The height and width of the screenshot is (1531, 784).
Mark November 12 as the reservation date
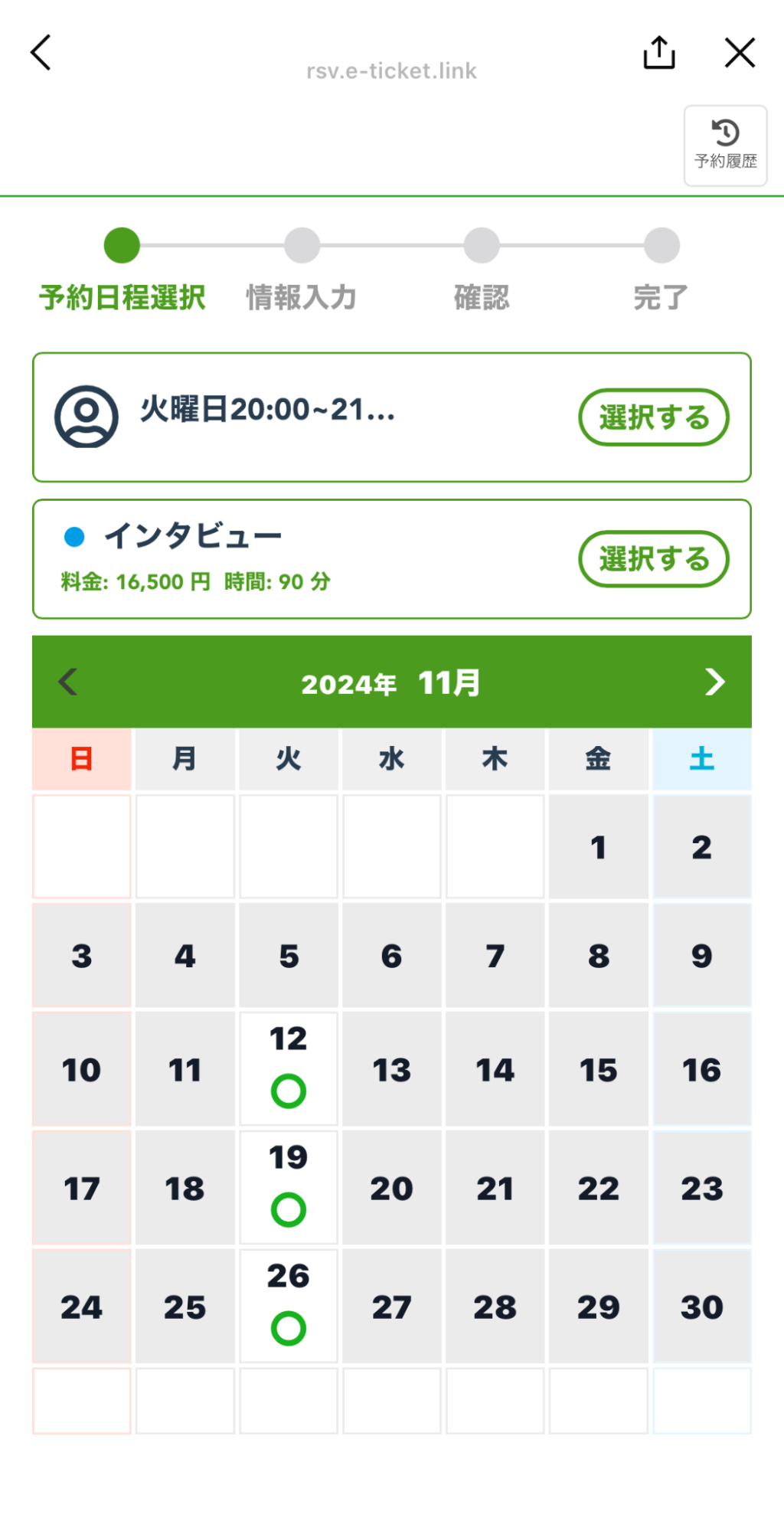click(x=288, y=1068)
